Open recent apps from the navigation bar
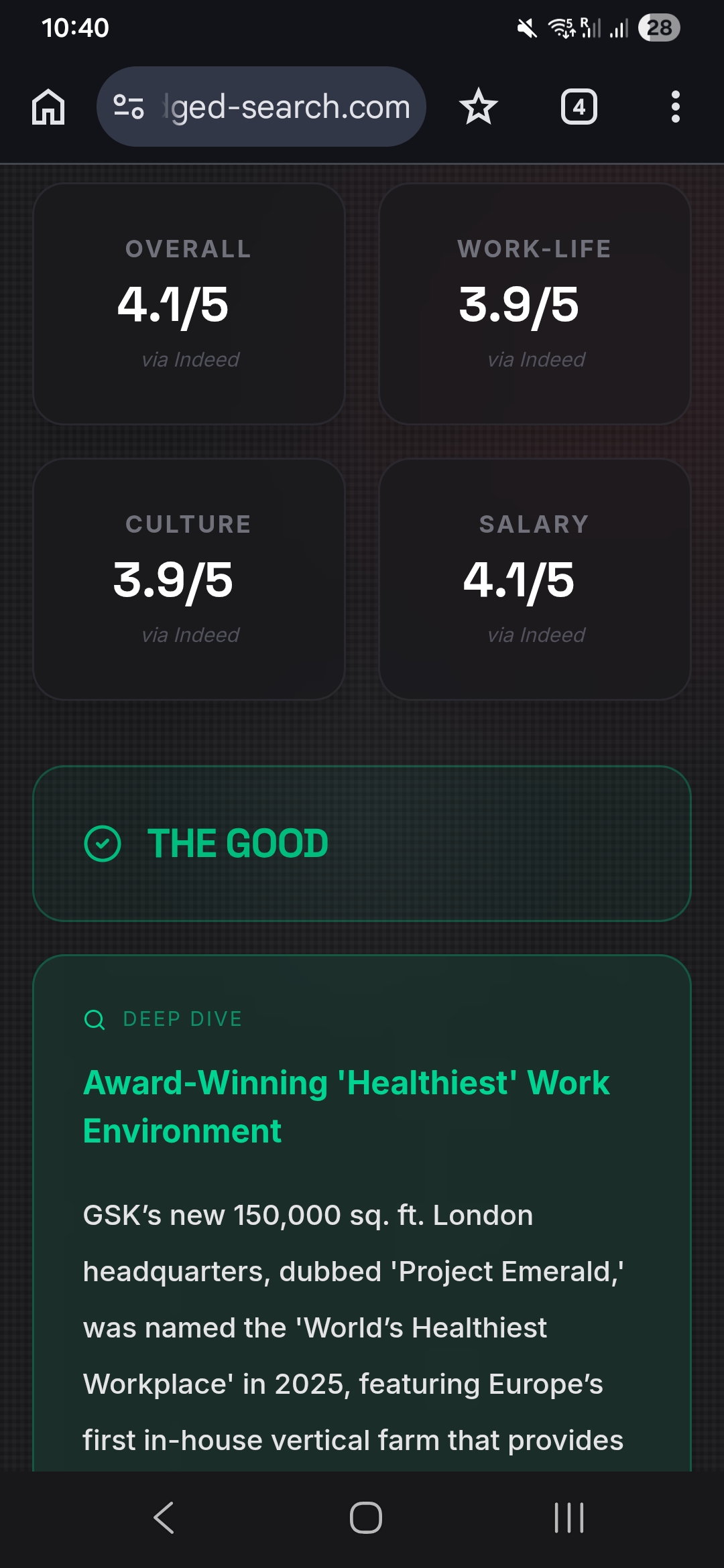724x1568 pixels. (568, 1518)
